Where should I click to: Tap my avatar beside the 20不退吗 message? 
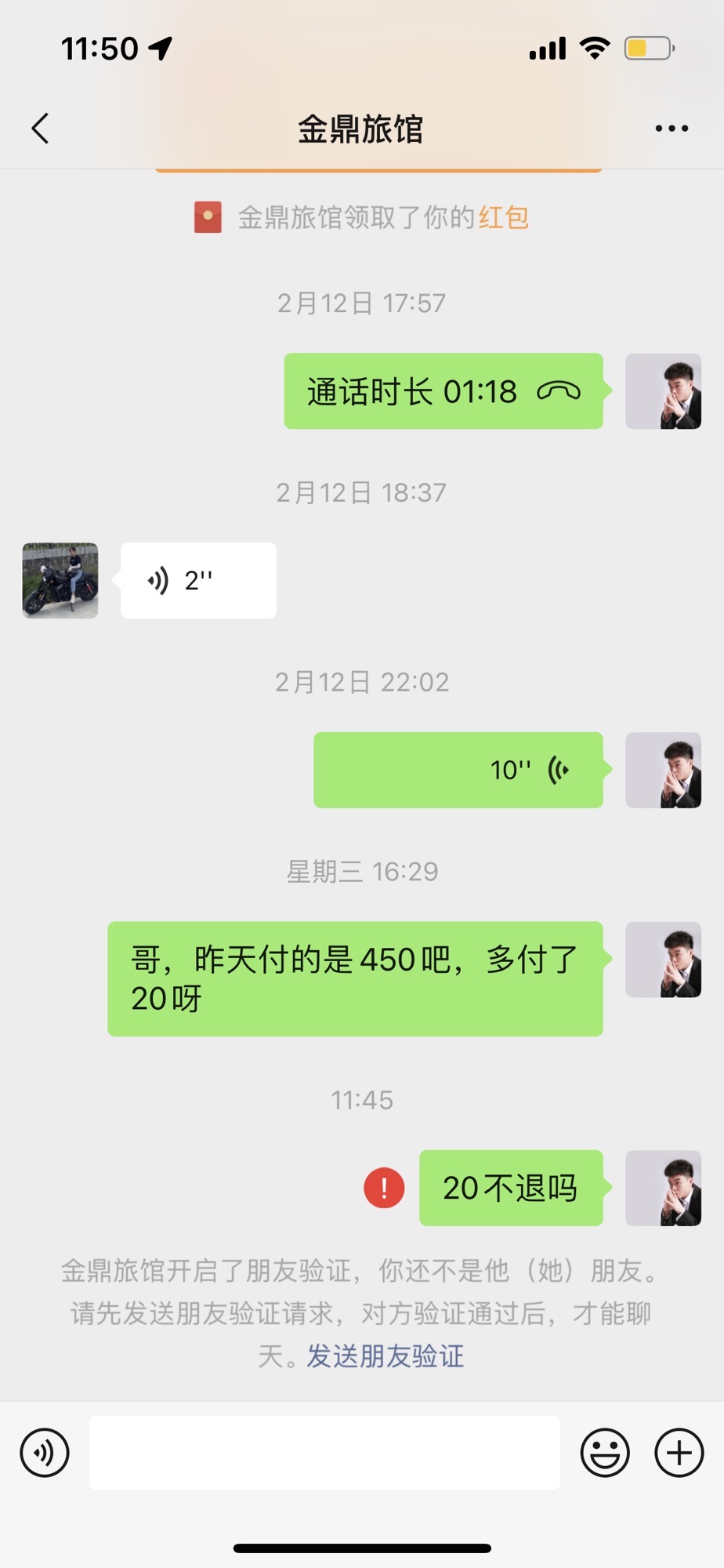[x=663, y=1188]
